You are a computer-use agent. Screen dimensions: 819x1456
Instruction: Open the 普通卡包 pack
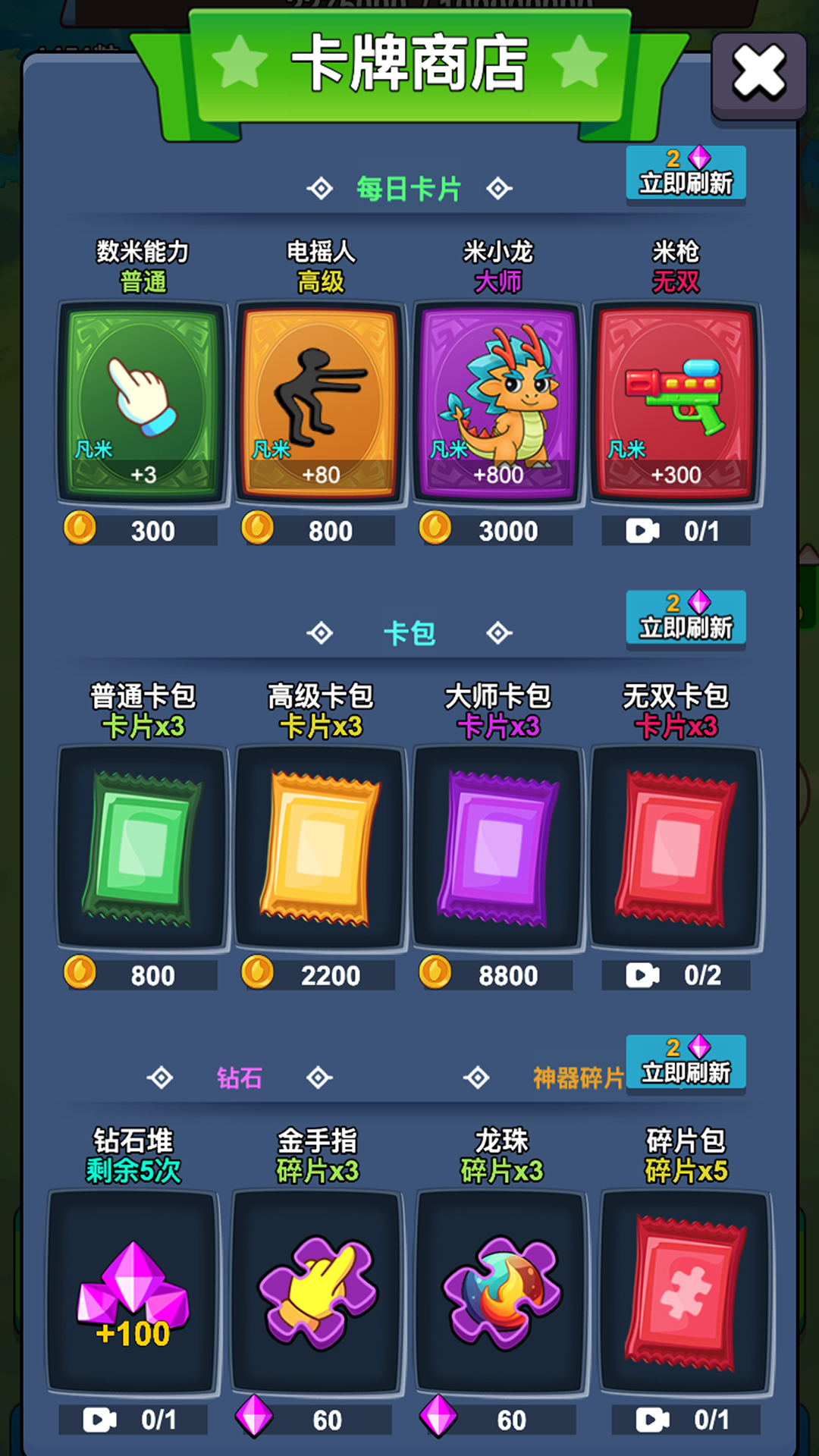tap(143, 847)
